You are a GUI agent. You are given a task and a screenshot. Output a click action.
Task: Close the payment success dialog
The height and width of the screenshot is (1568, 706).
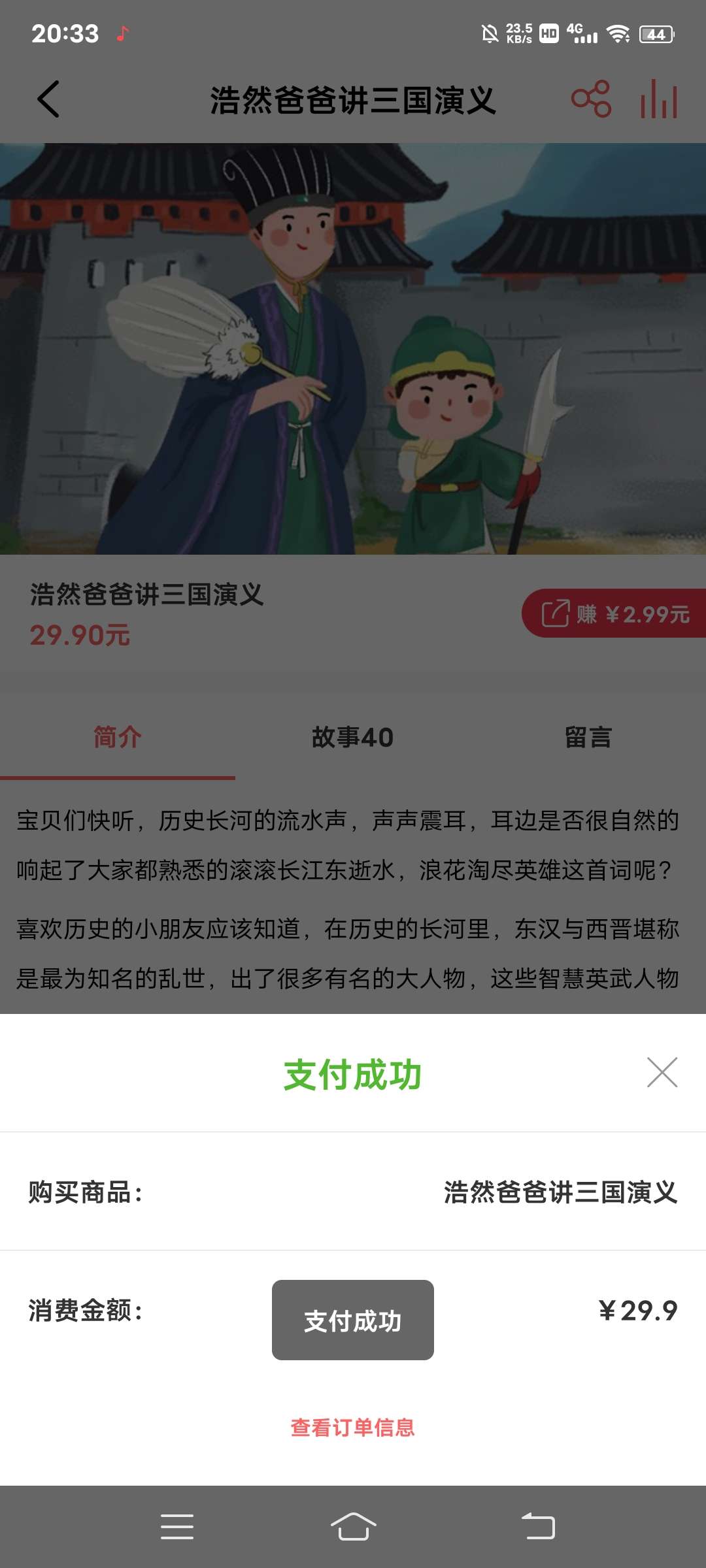[662, 1072]
